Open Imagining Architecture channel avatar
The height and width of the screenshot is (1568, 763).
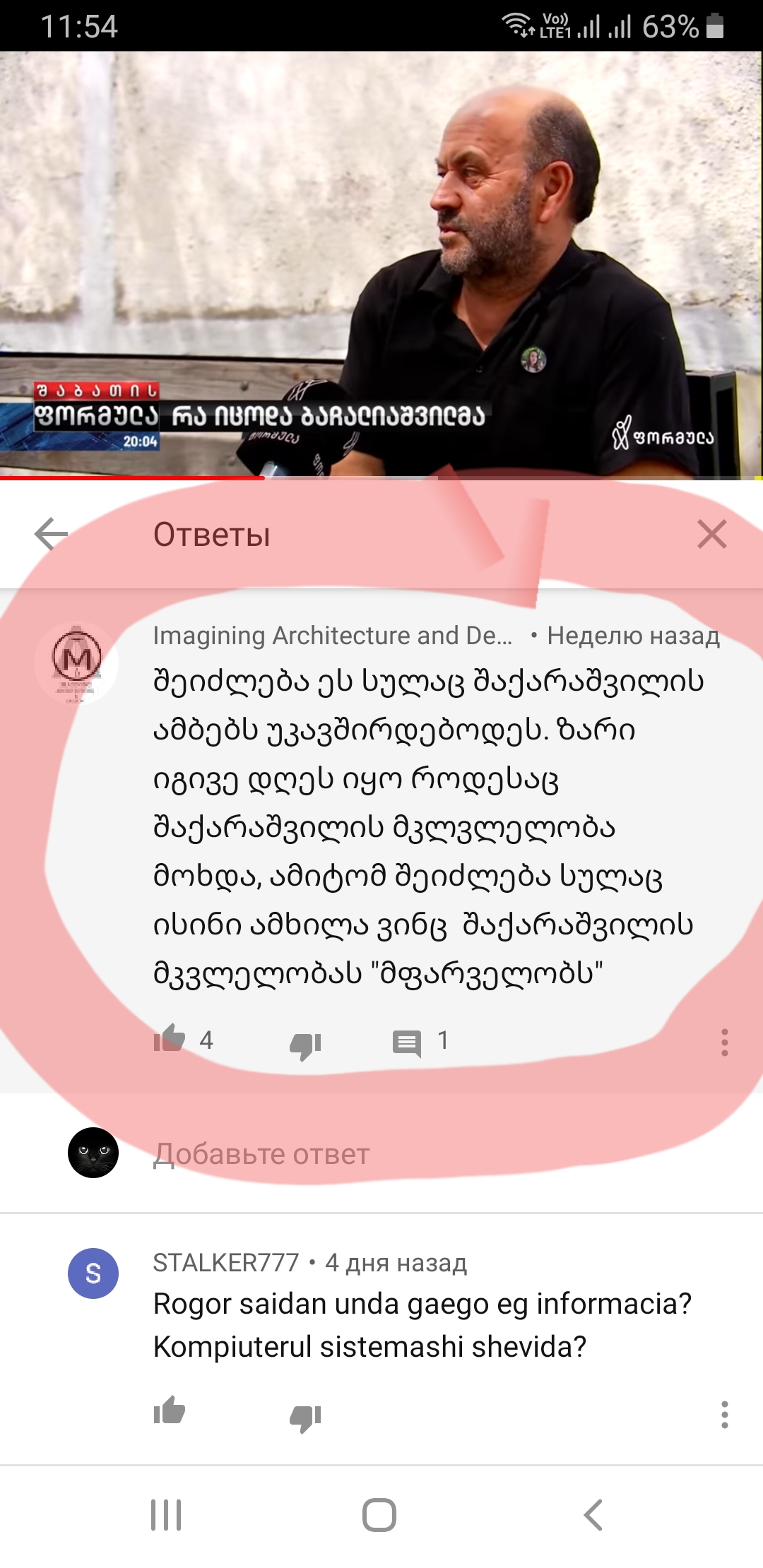click(76, 663)
